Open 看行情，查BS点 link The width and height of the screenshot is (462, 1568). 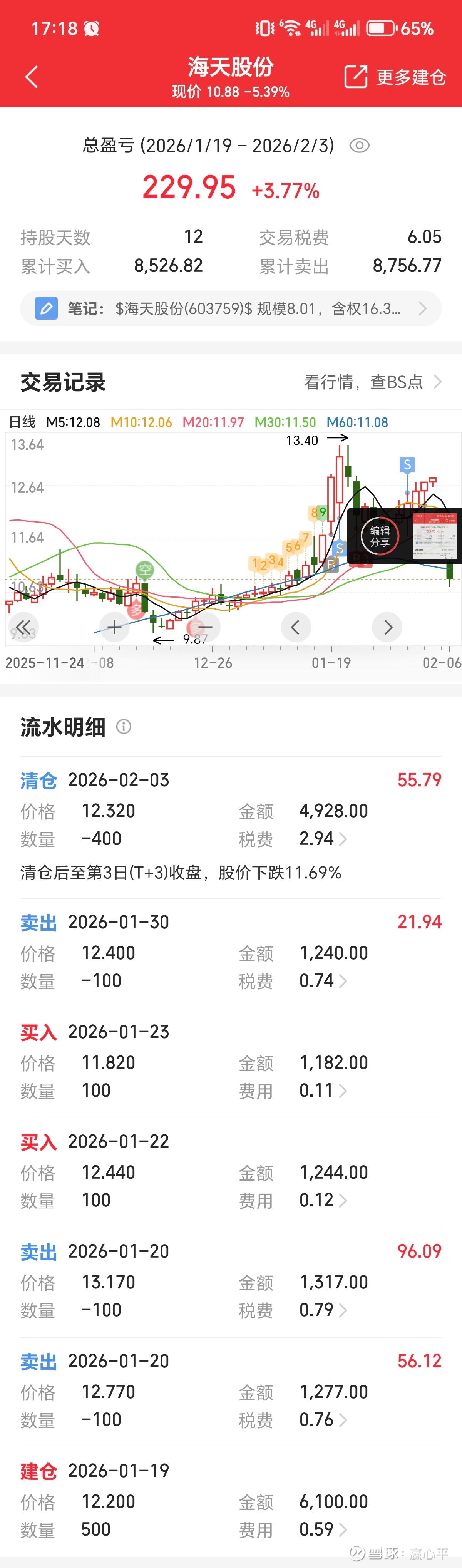coord(372,382)
